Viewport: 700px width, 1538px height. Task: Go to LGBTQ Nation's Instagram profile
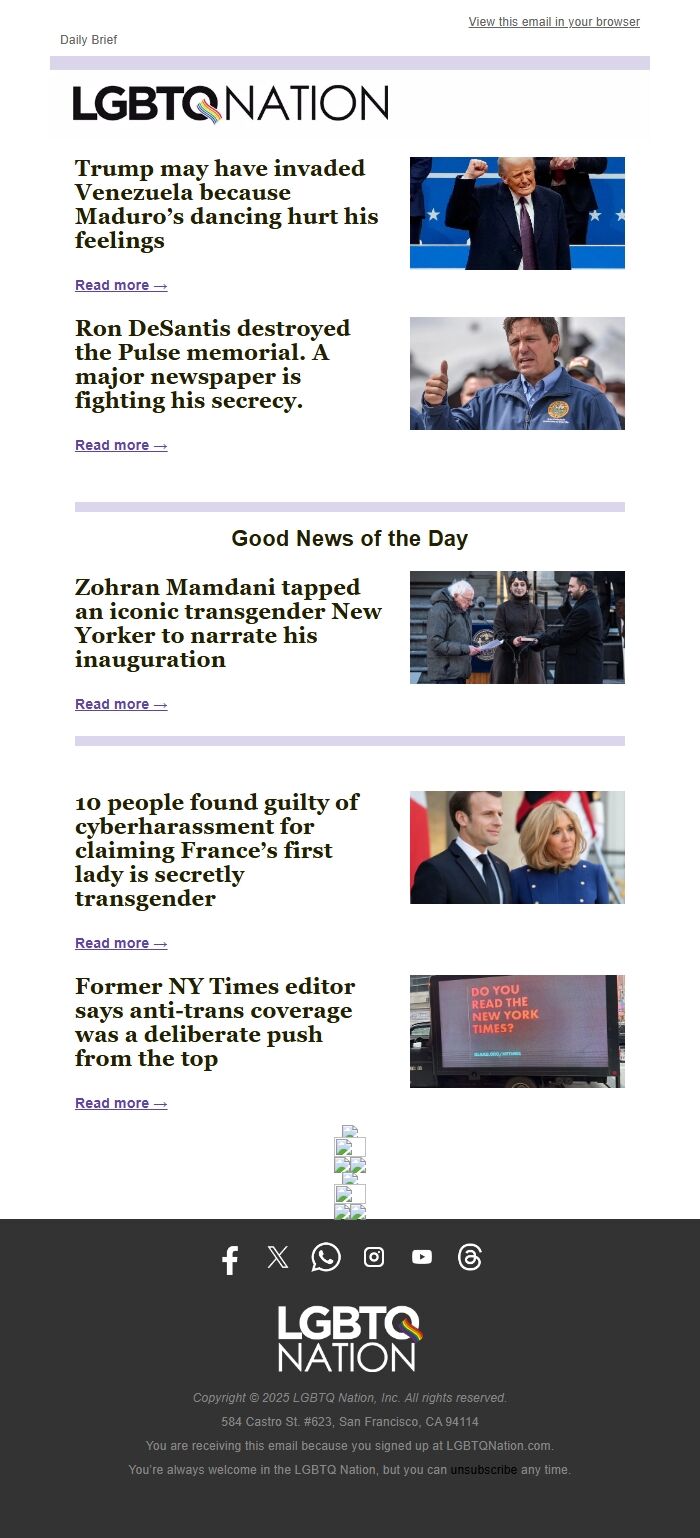(x=374, y=1258)
